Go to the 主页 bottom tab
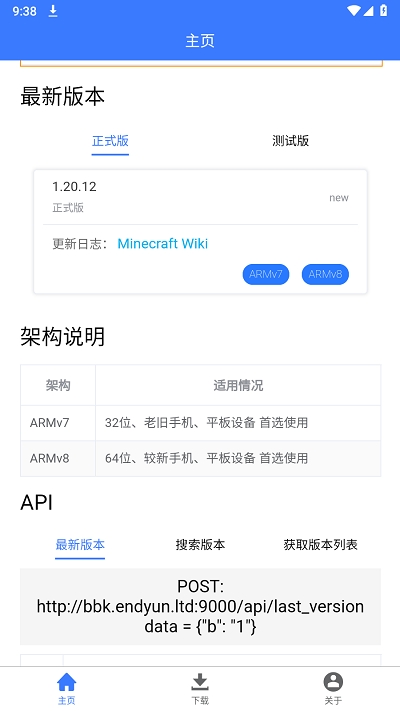 click(67, 689)
